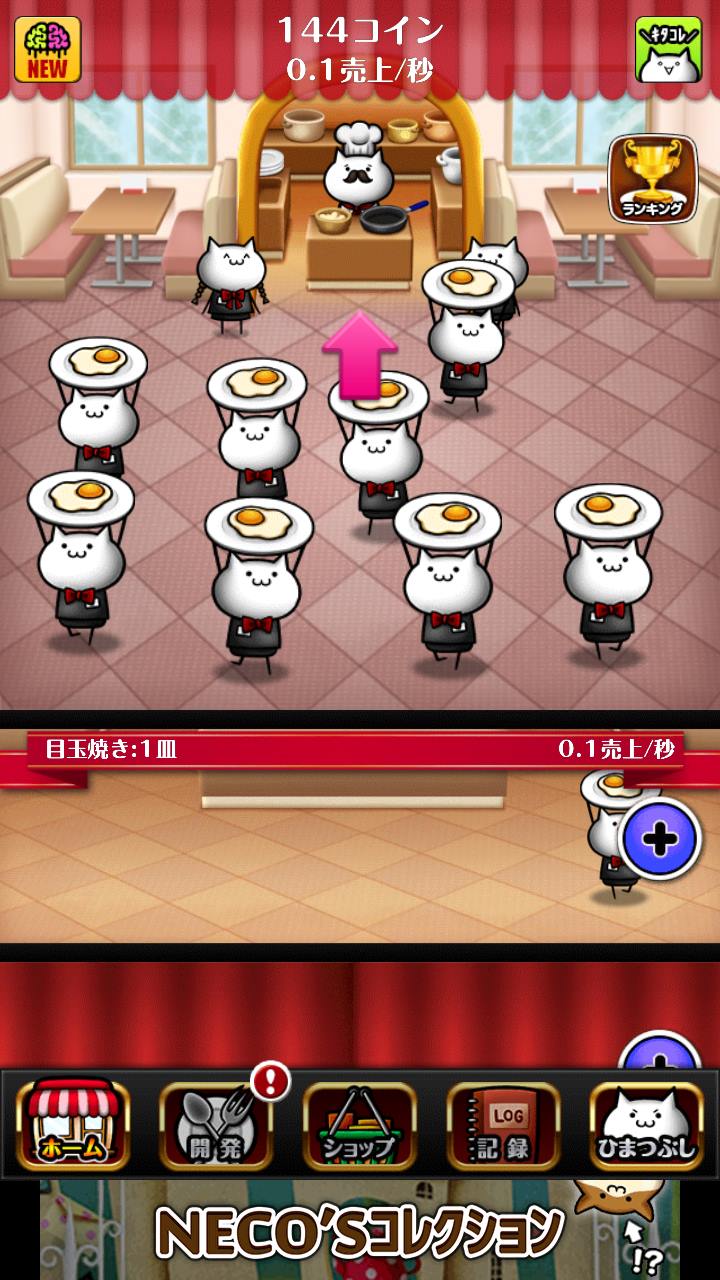Switch to the ショップ tab
The height and width of the screenshot is (1280, 720).
coord(359,1125)
